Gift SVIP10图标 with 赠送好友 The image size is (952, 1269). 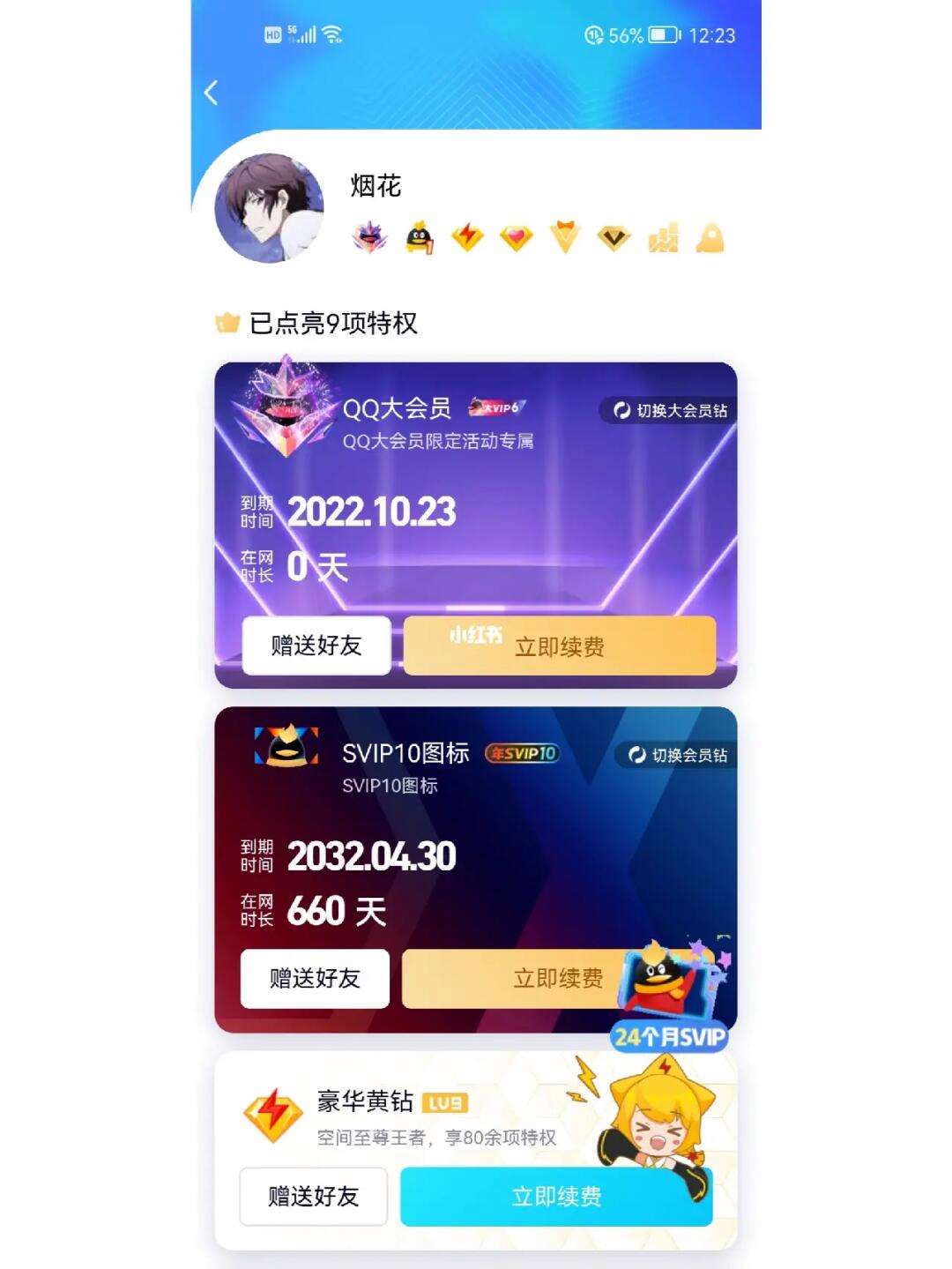point(315,978)
